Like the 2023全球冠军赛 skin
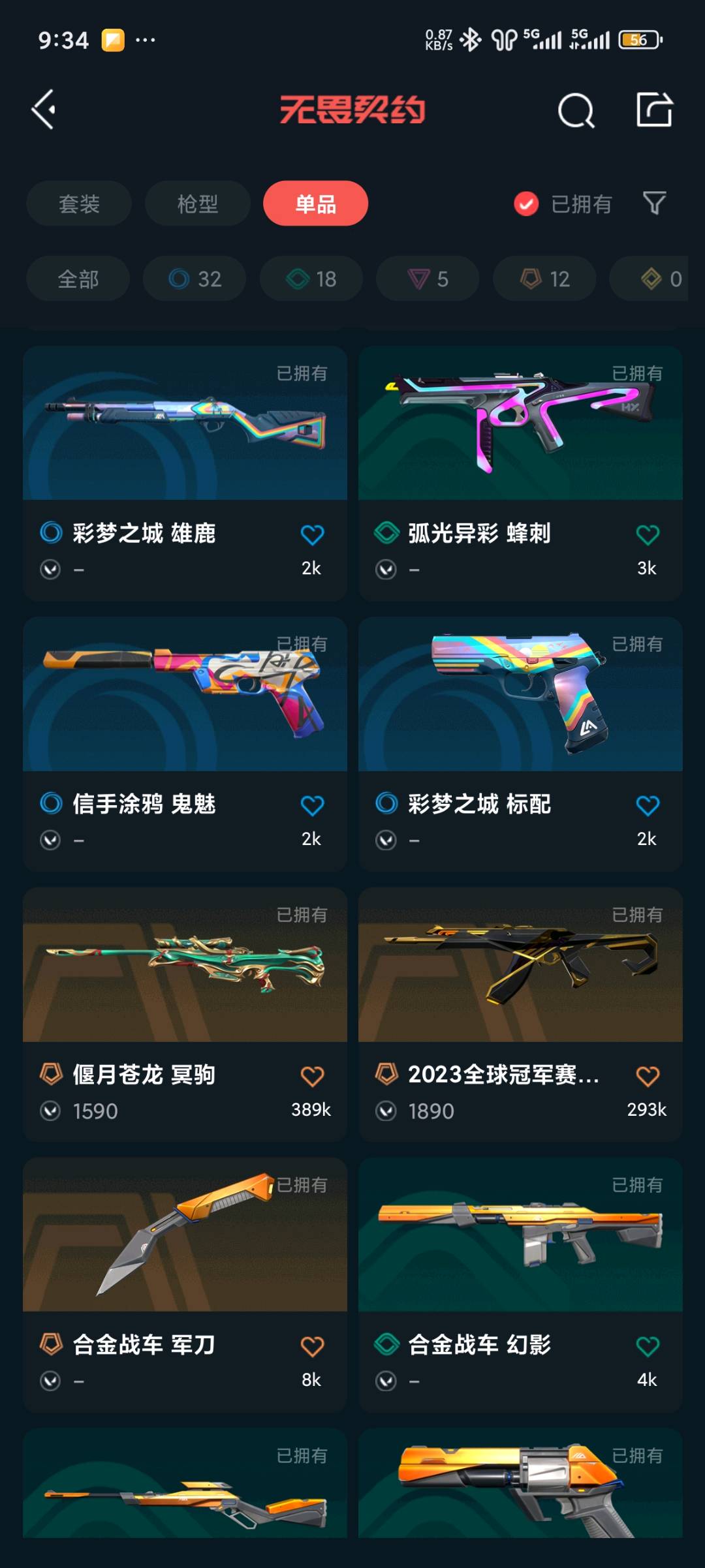 tap(647, 1076)
